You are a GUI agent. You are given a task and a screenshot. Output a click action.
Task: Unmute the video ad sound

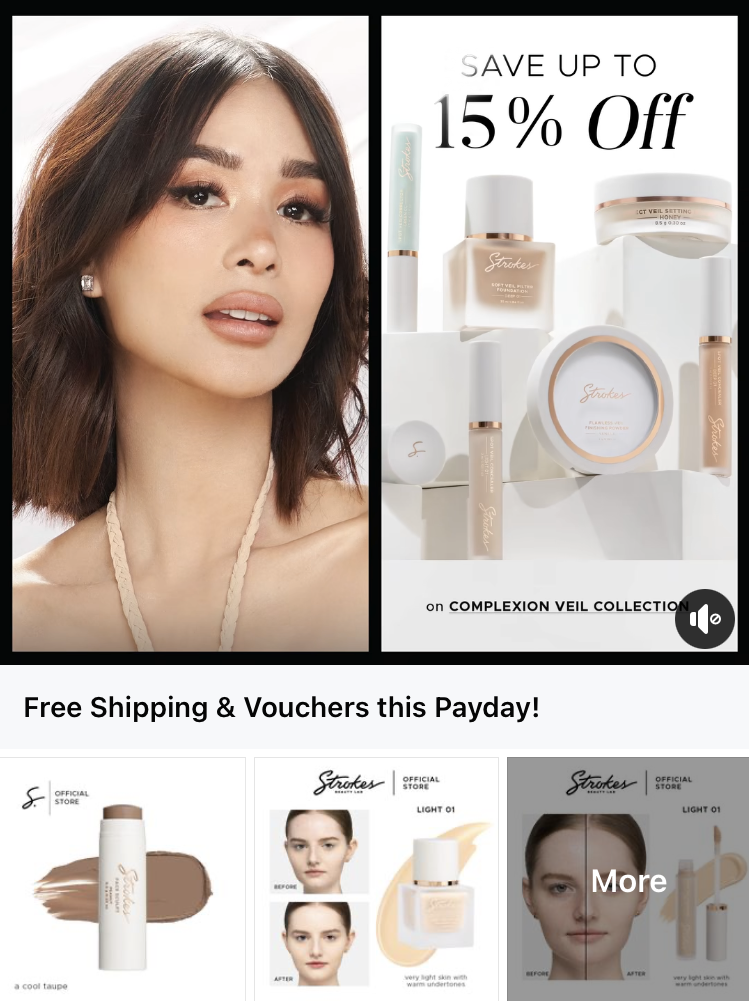pyautogui.click(x=705, y=619)
